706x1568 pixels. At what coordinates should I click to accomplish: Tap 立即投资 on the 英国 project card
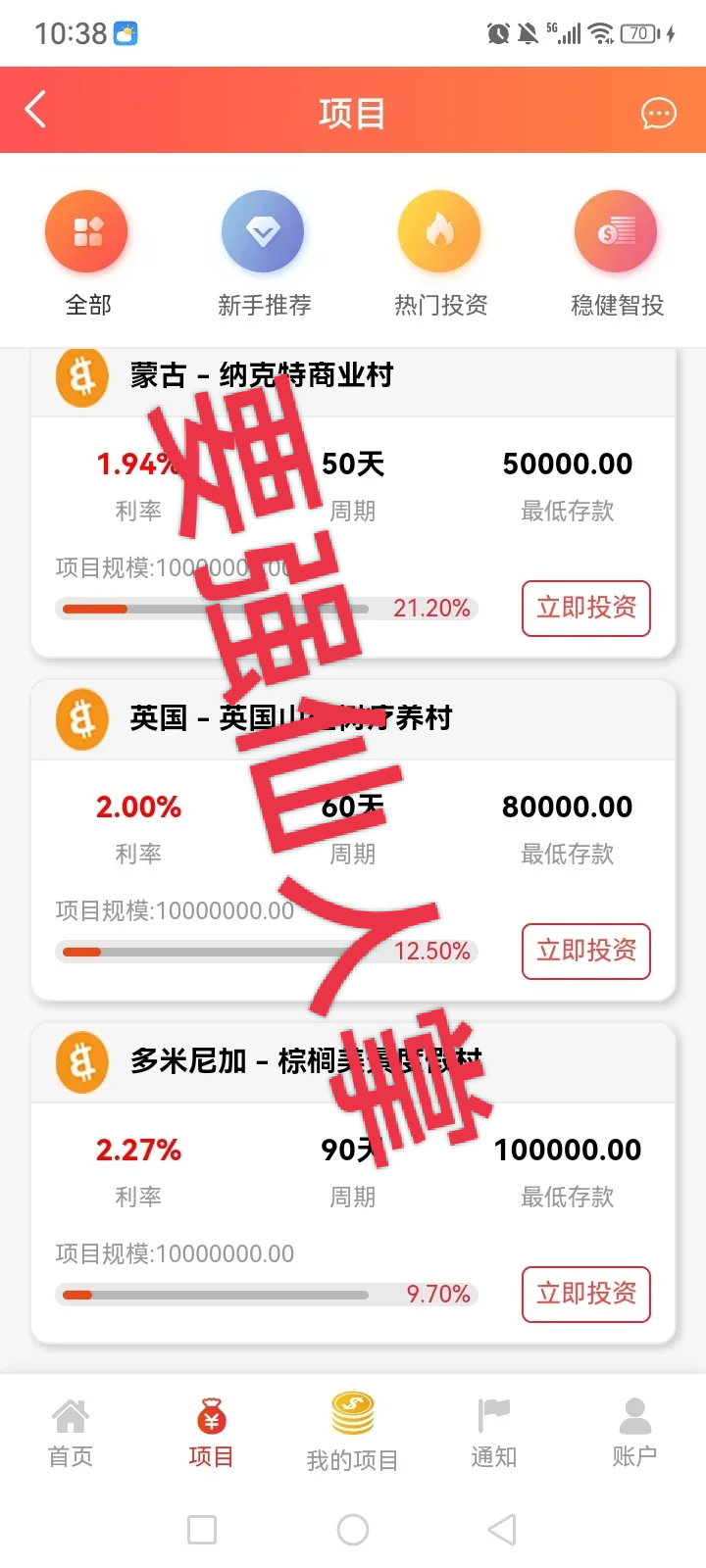(x=585, y=952)
